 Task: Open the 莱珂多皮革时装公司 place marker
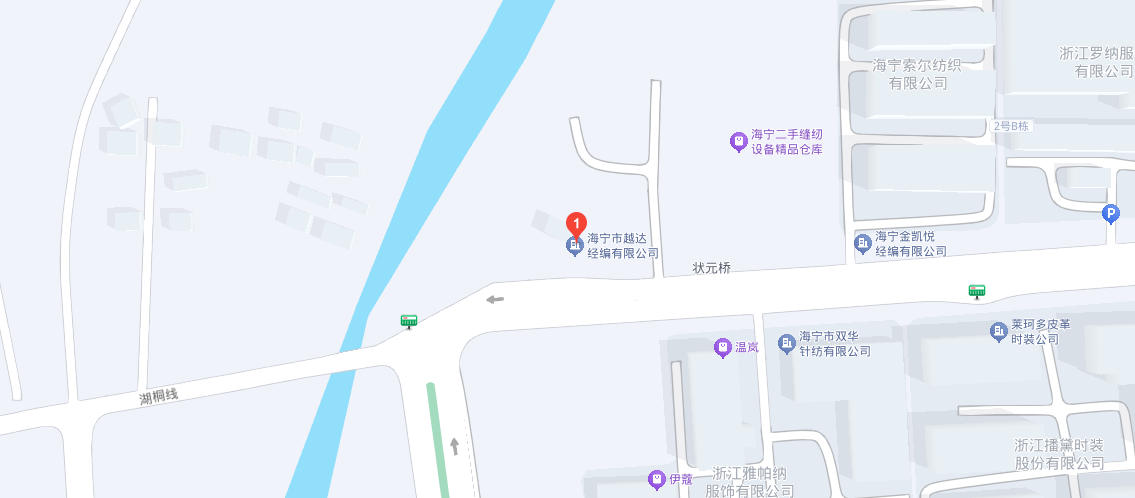998,331
